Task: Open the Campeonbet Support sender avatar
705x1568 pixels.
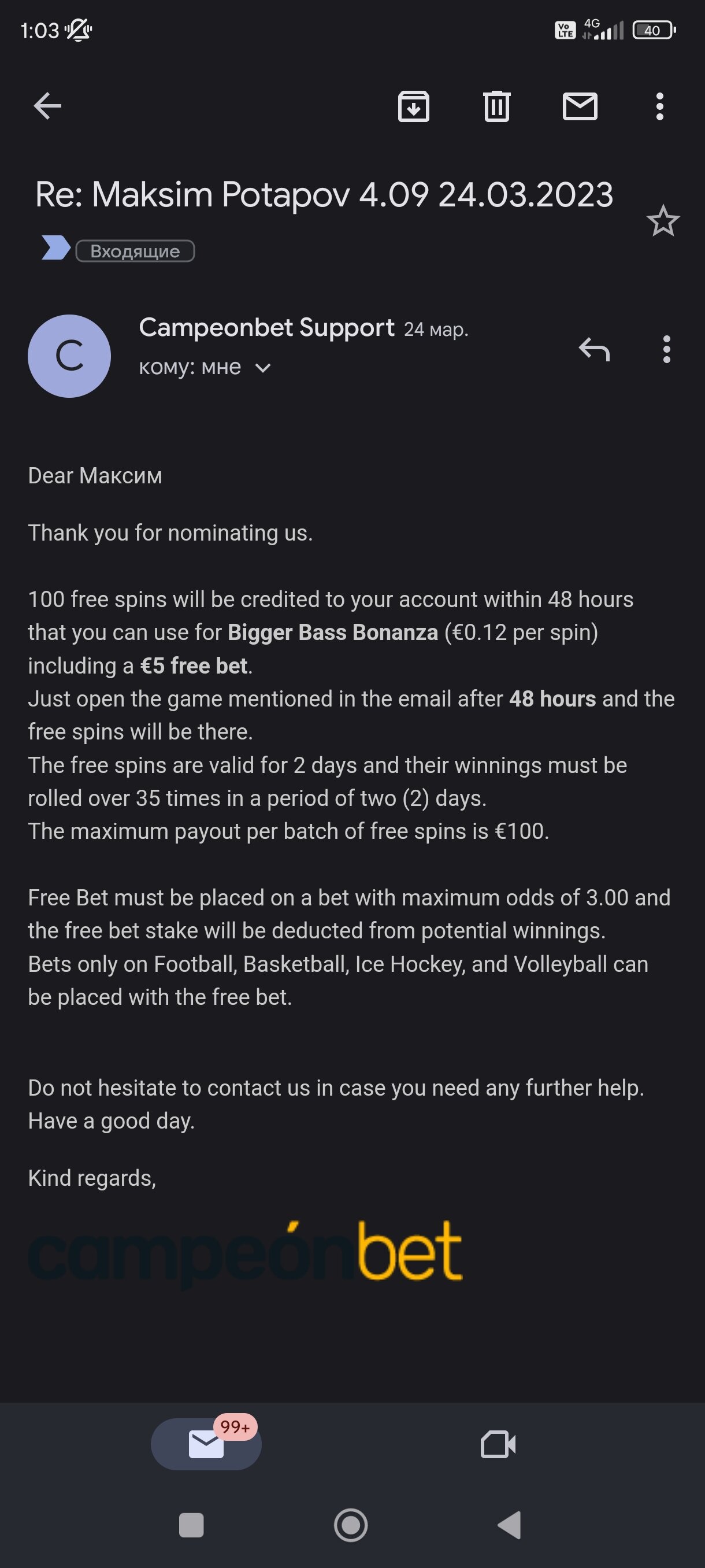Action: tap(69, 356)
